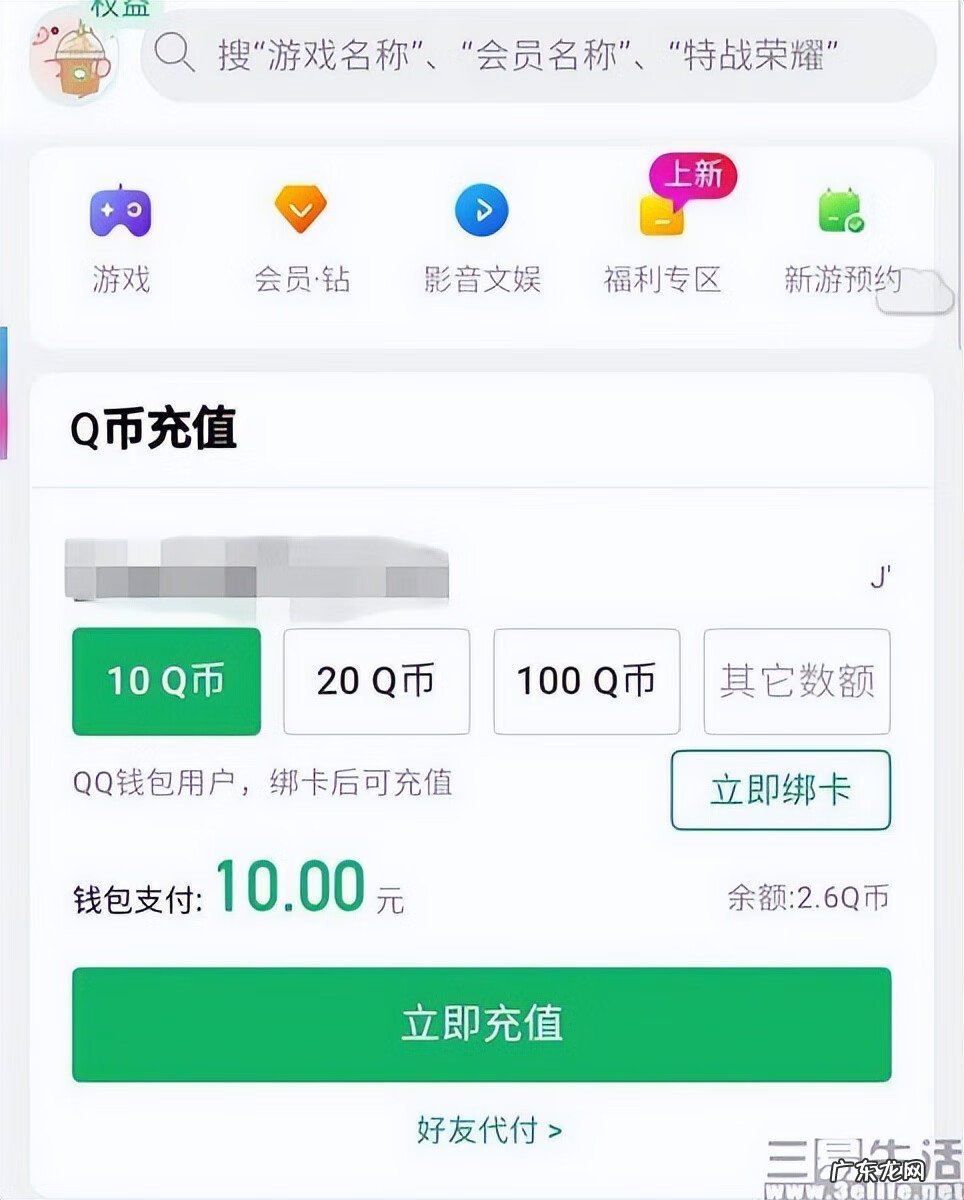Viewport: 964px width, 1200px height.
Task: Select the 20 Q币 amount option
Action: click(x=376, y=681)
